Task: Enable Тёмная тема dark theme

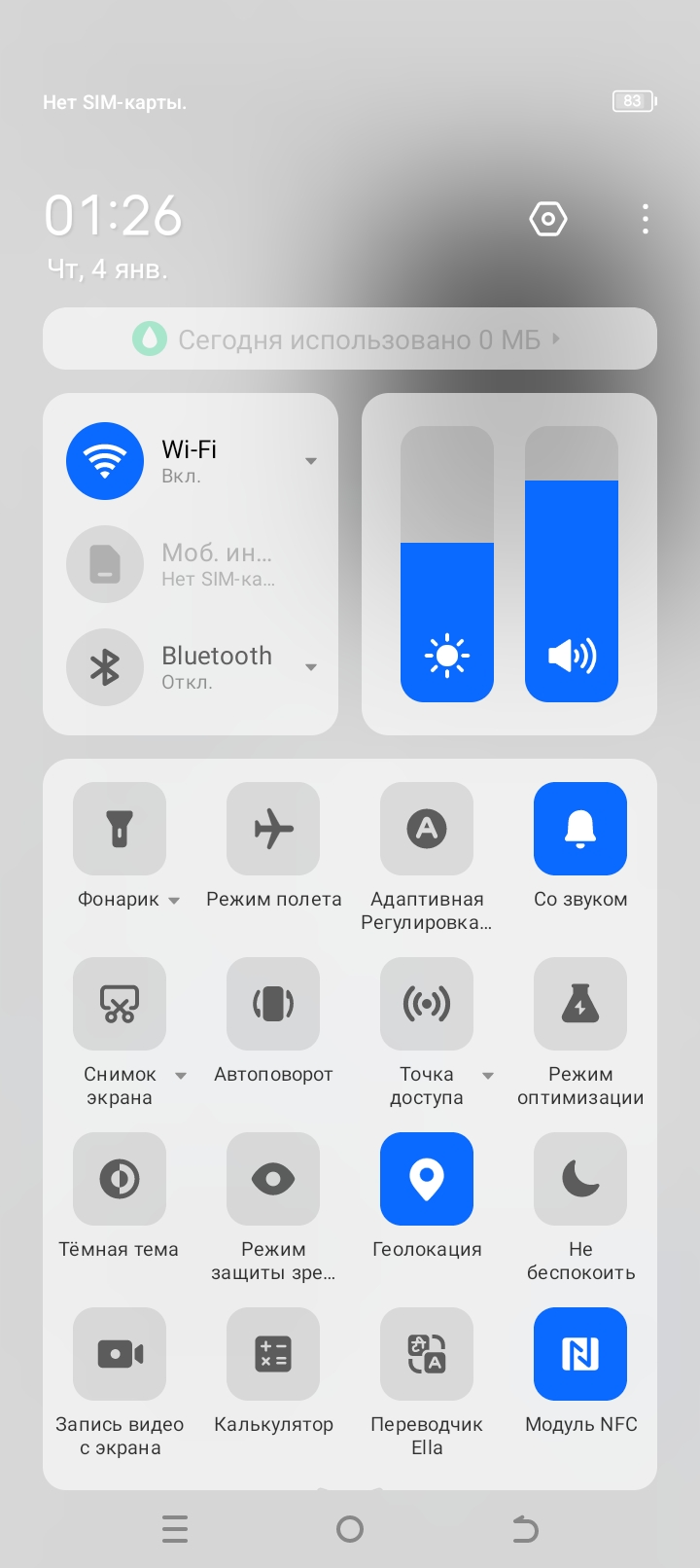Action: point(120,1179)
